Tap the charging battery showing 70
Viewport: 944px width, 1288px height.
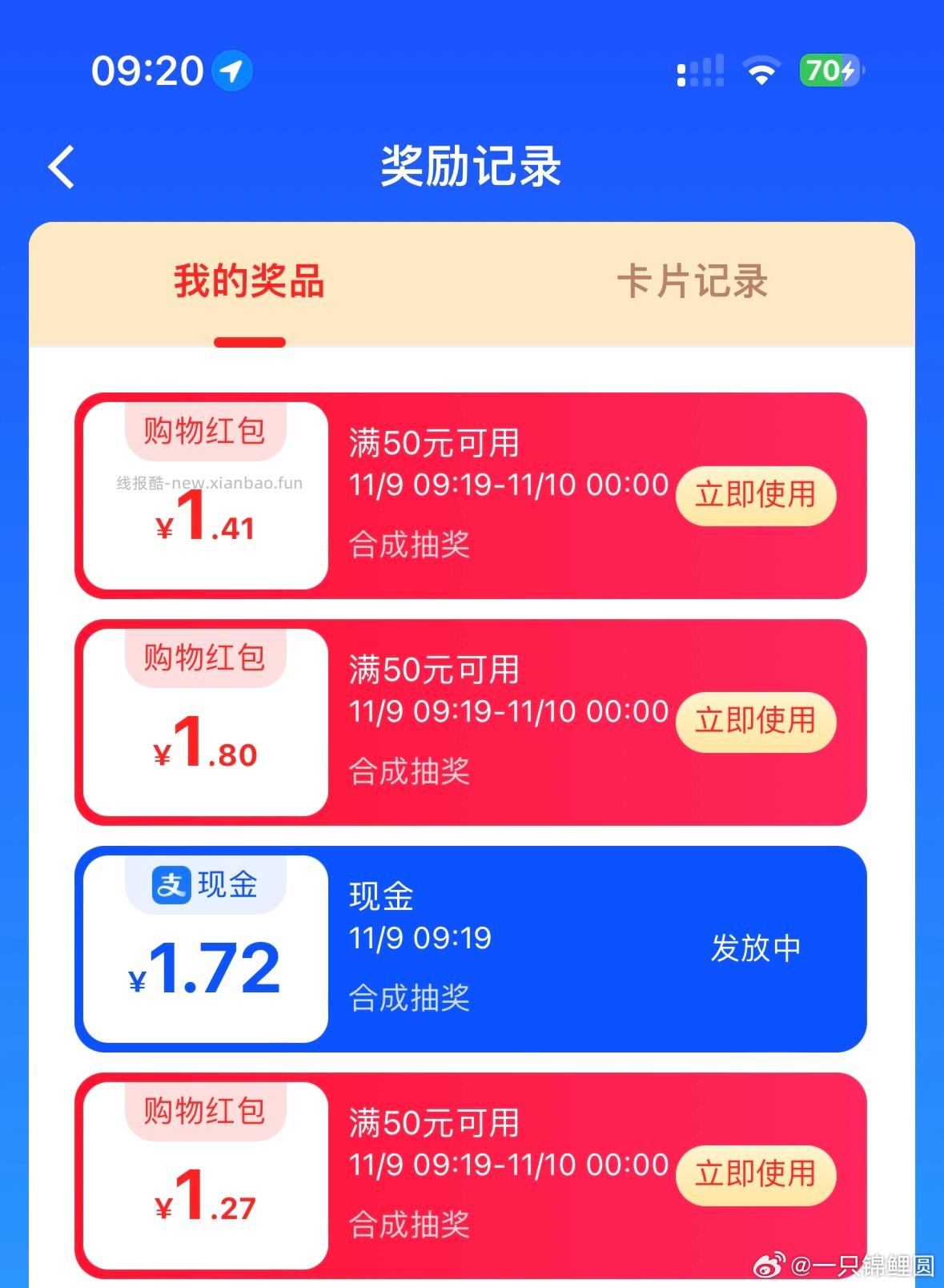click(829, 71)
